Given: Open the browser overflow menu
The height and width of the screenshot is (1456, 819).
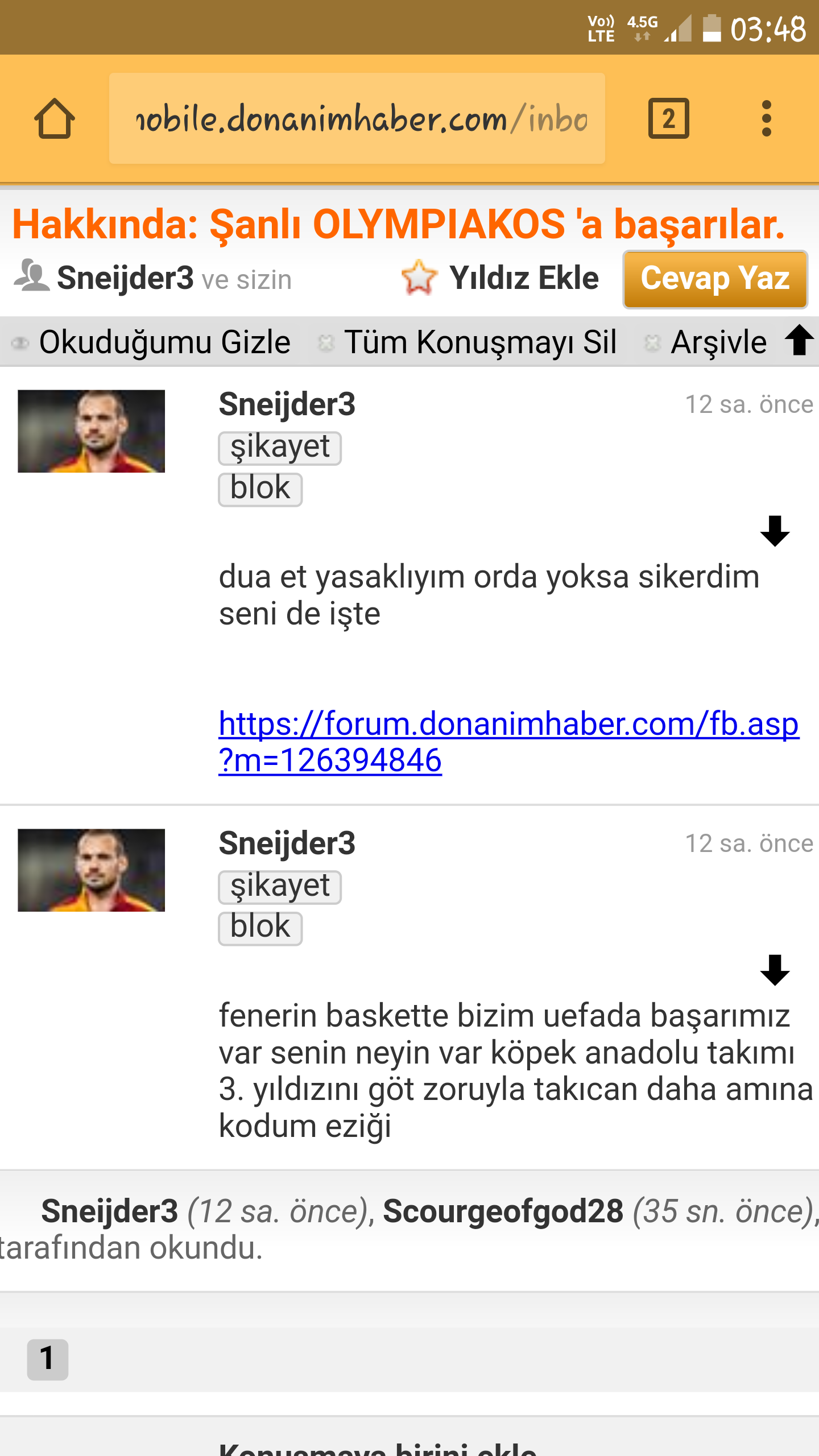Looking at the screenshot, I should (x=766, y=118).
